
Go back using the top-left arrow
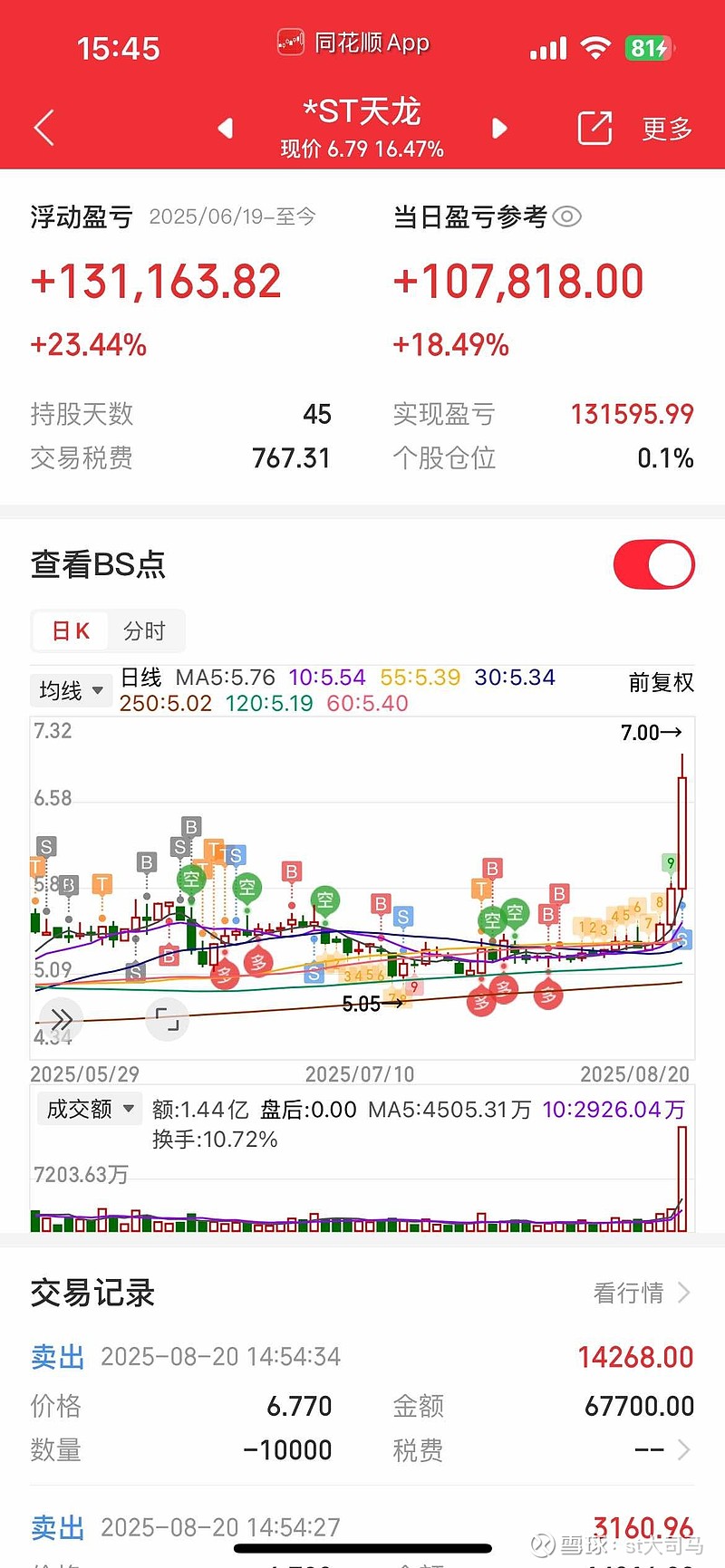pos(44,128)
